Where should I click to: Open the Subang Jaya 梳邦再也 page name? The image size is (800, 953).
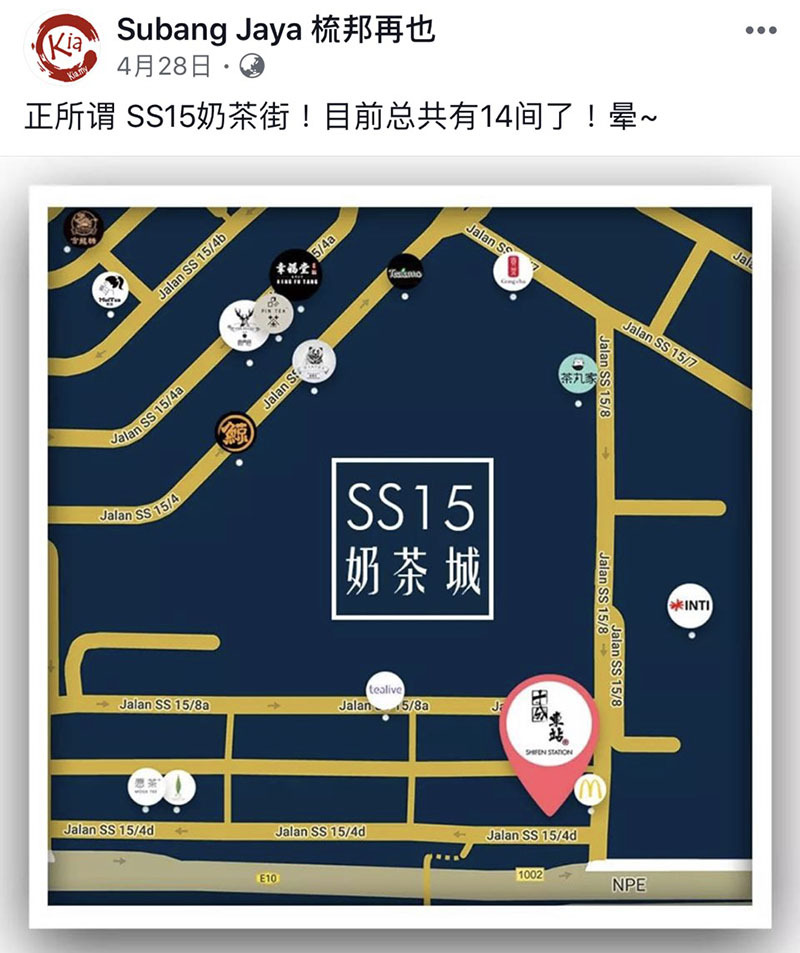(276, 29)
